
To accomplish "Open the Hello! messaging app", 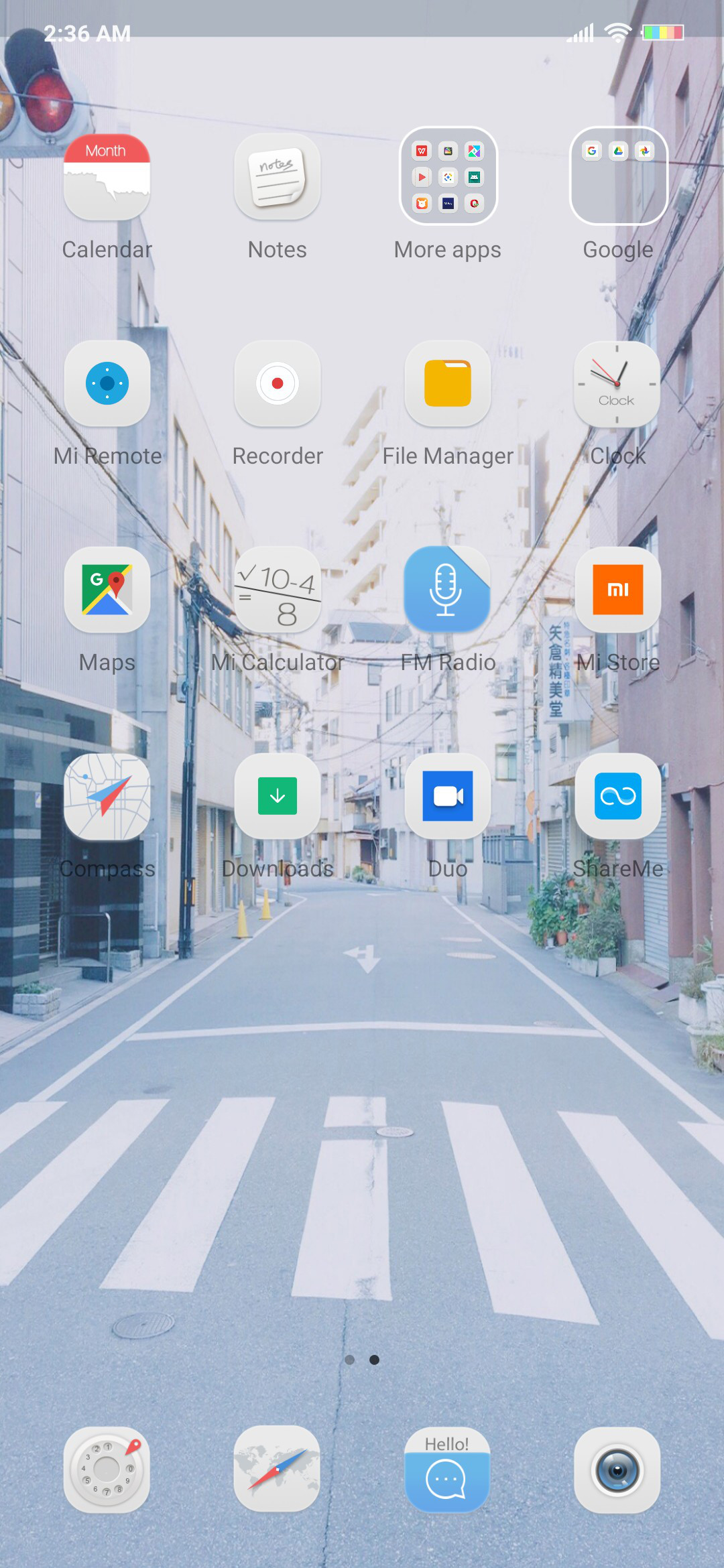I will pyautogui.click(x=447, y=1469).
